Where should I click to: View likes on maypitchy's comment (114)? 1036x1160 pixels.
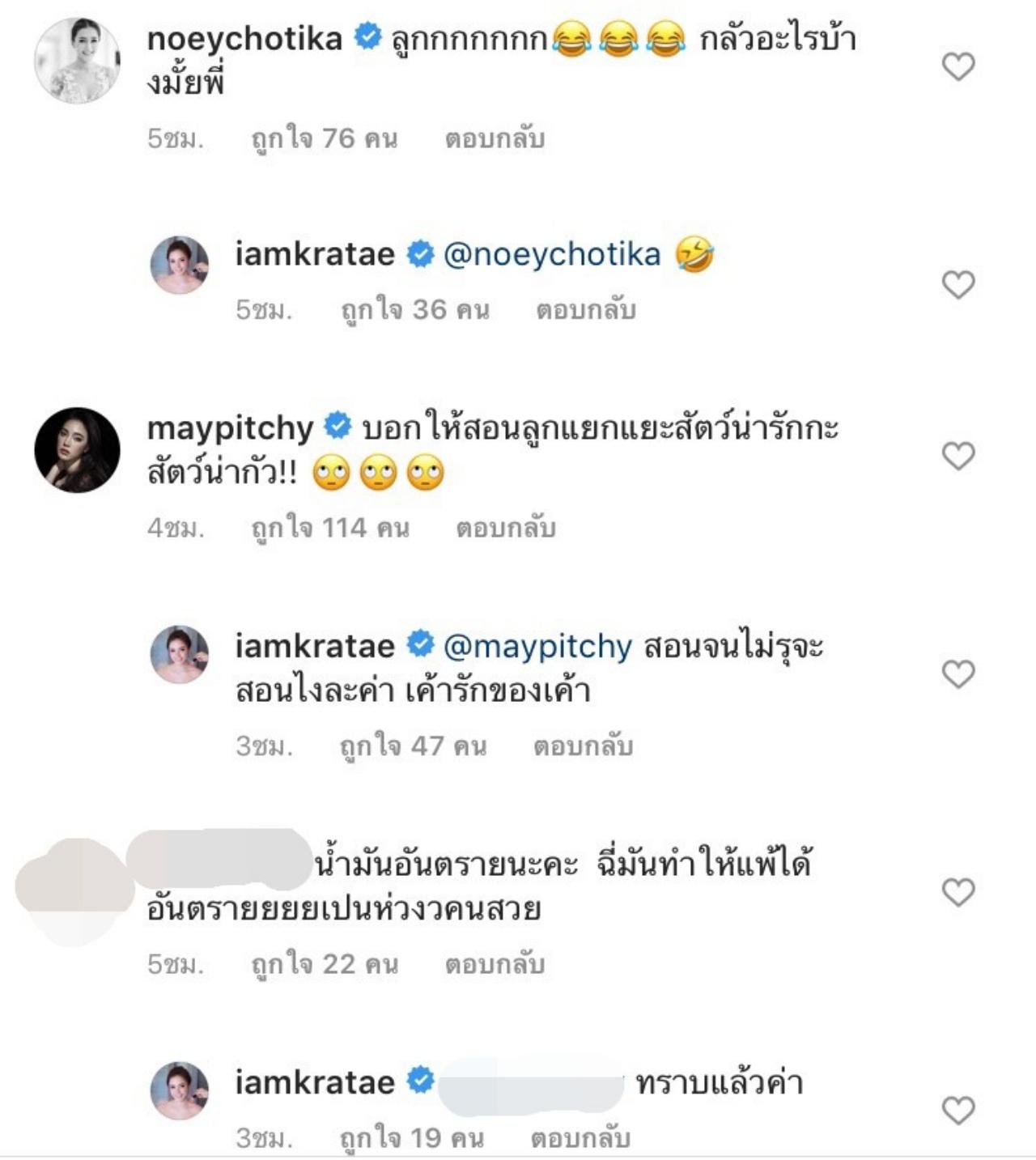click(x=329, y=529)
